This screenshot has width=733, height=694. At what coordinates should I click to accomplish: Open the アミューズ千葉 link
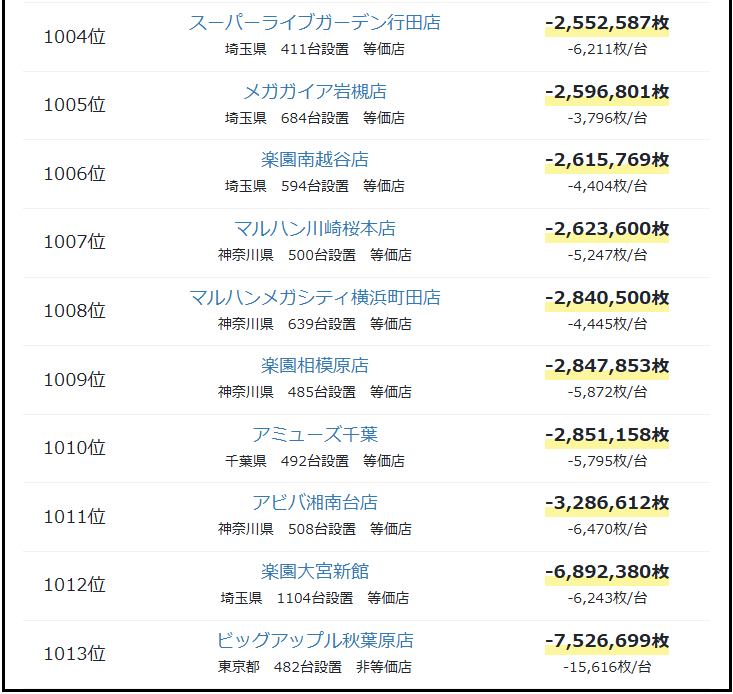314,435
